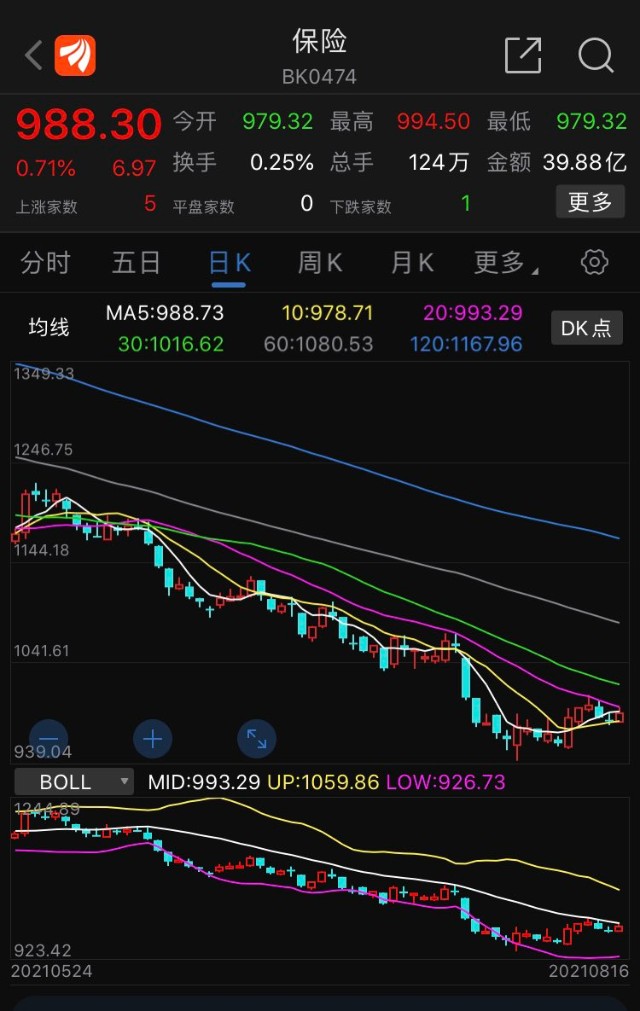Tap the 更多 button beside 下跌家数
Screen dimensions: 640x1011
pos(590,203)
